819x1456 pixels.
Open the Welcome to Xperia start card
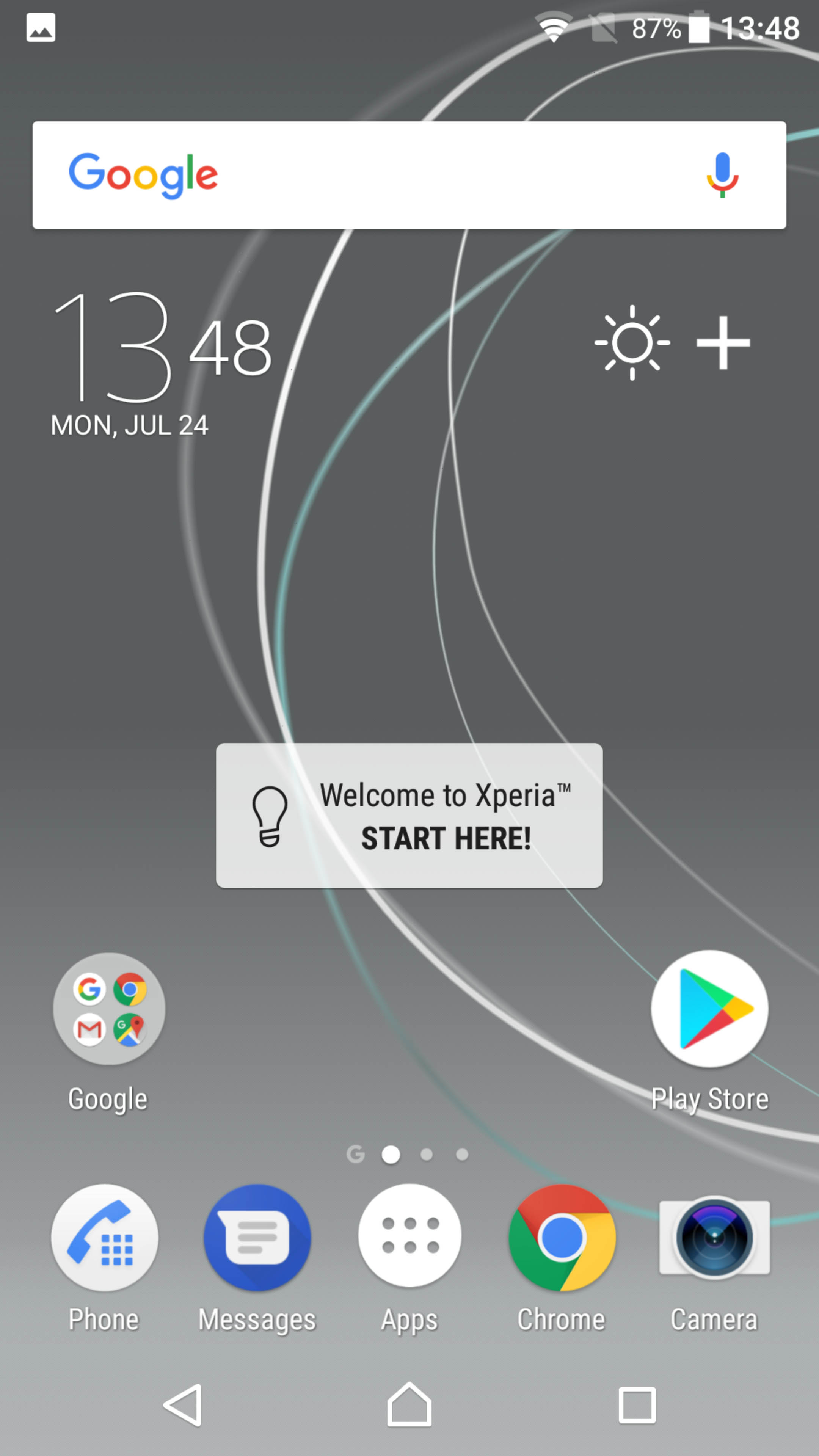pyautogui.click(x=409, y=816)
